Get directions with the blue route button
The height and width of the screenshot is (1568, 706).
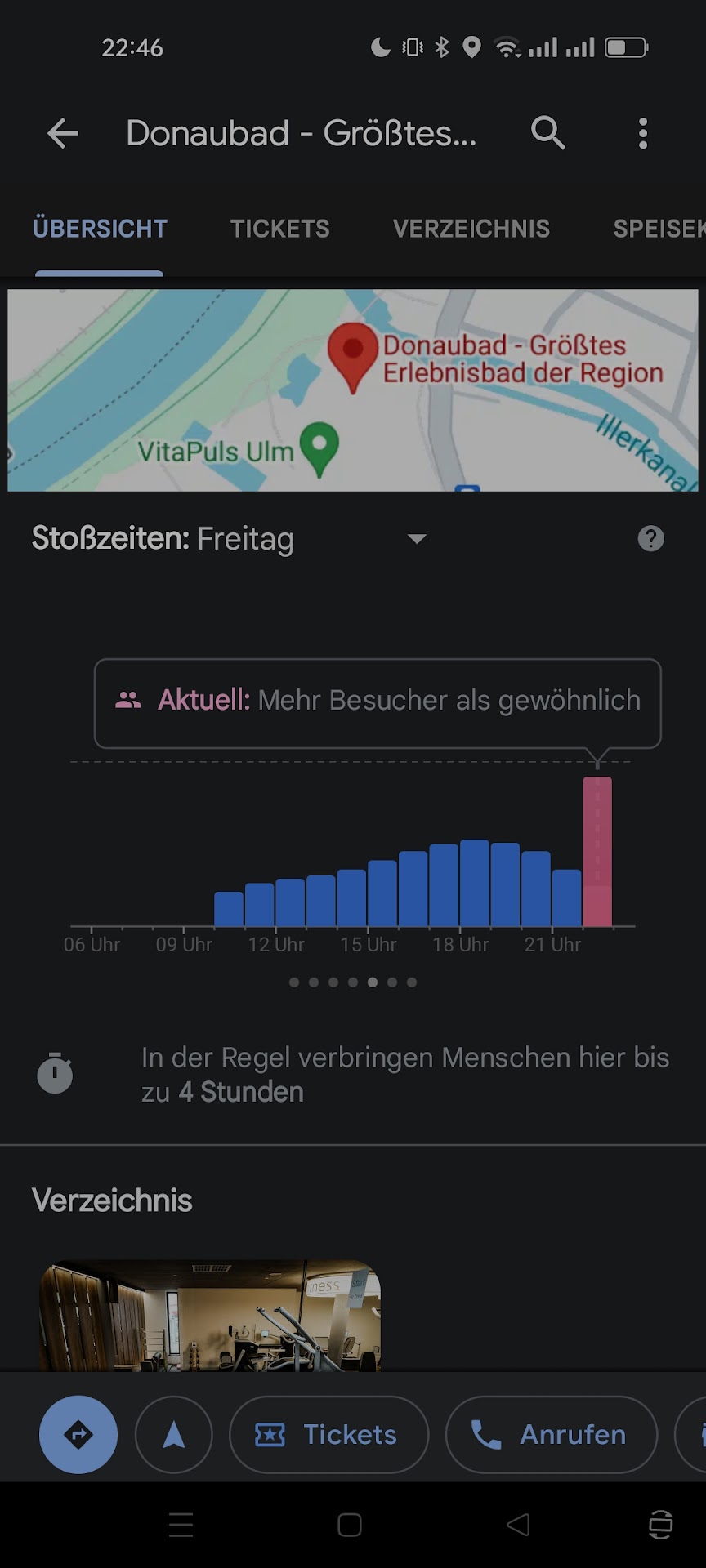click(x=78, y=1434)
